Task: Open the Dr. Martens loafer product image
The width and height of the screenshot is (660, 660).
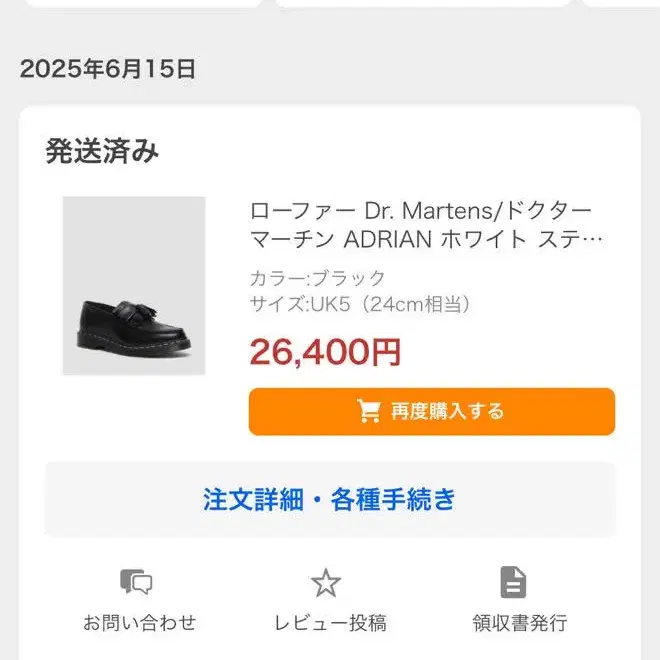Action: point(134,286)
